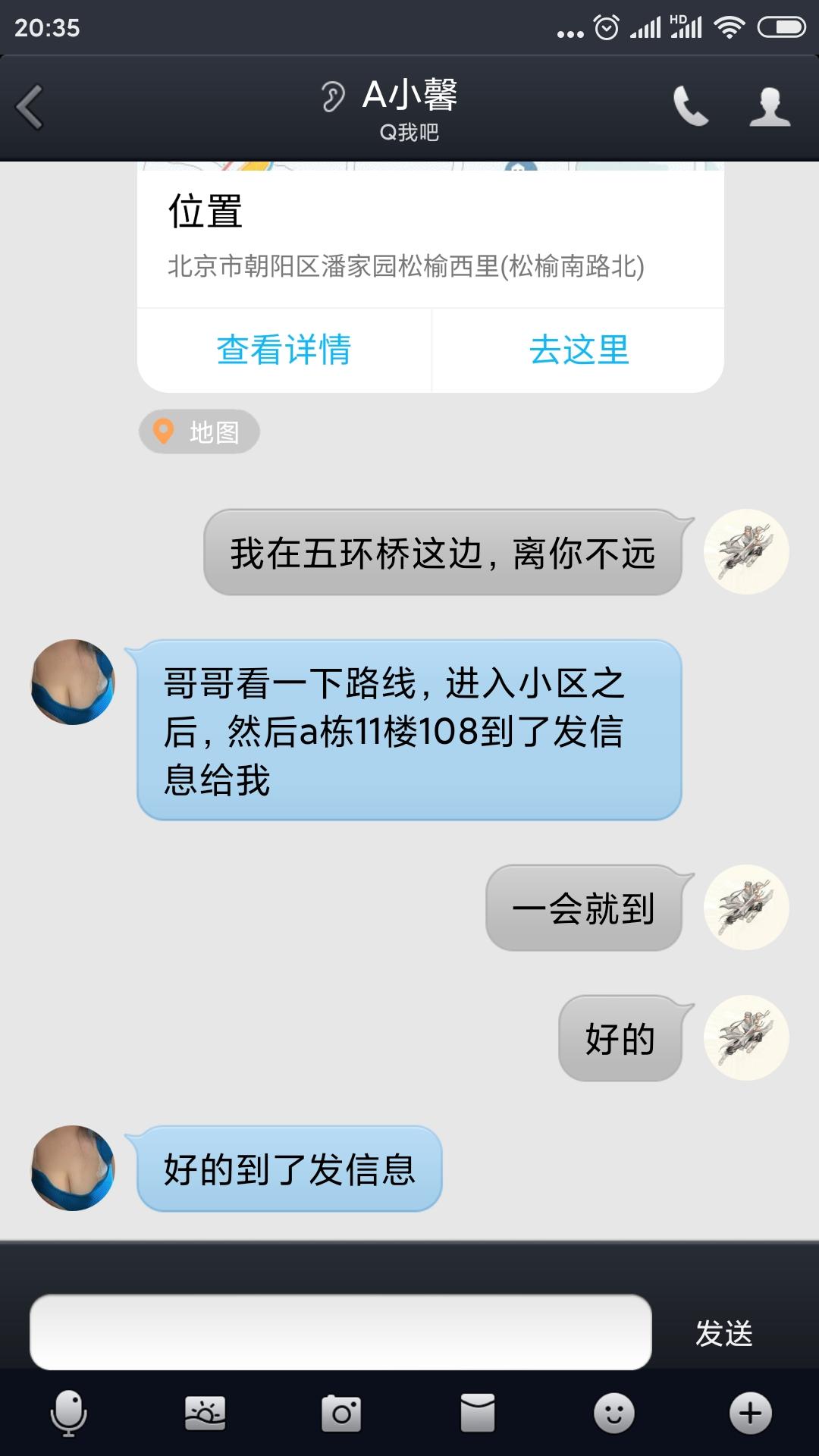Open A小馨's profile via contact icon
819x1456 pixels.
click(x=768, y=104)
